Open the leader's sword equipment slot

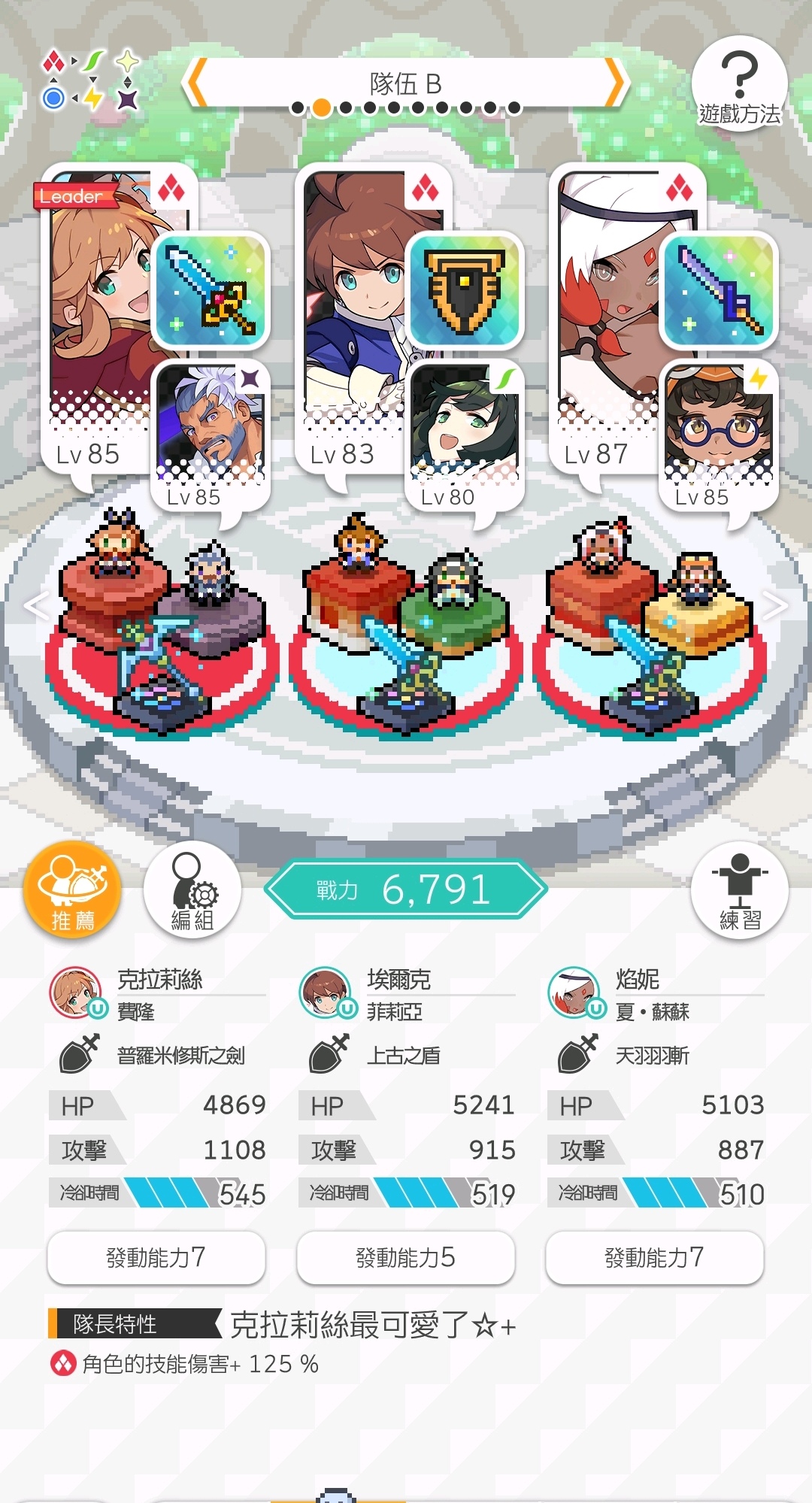tap(211, 290)
